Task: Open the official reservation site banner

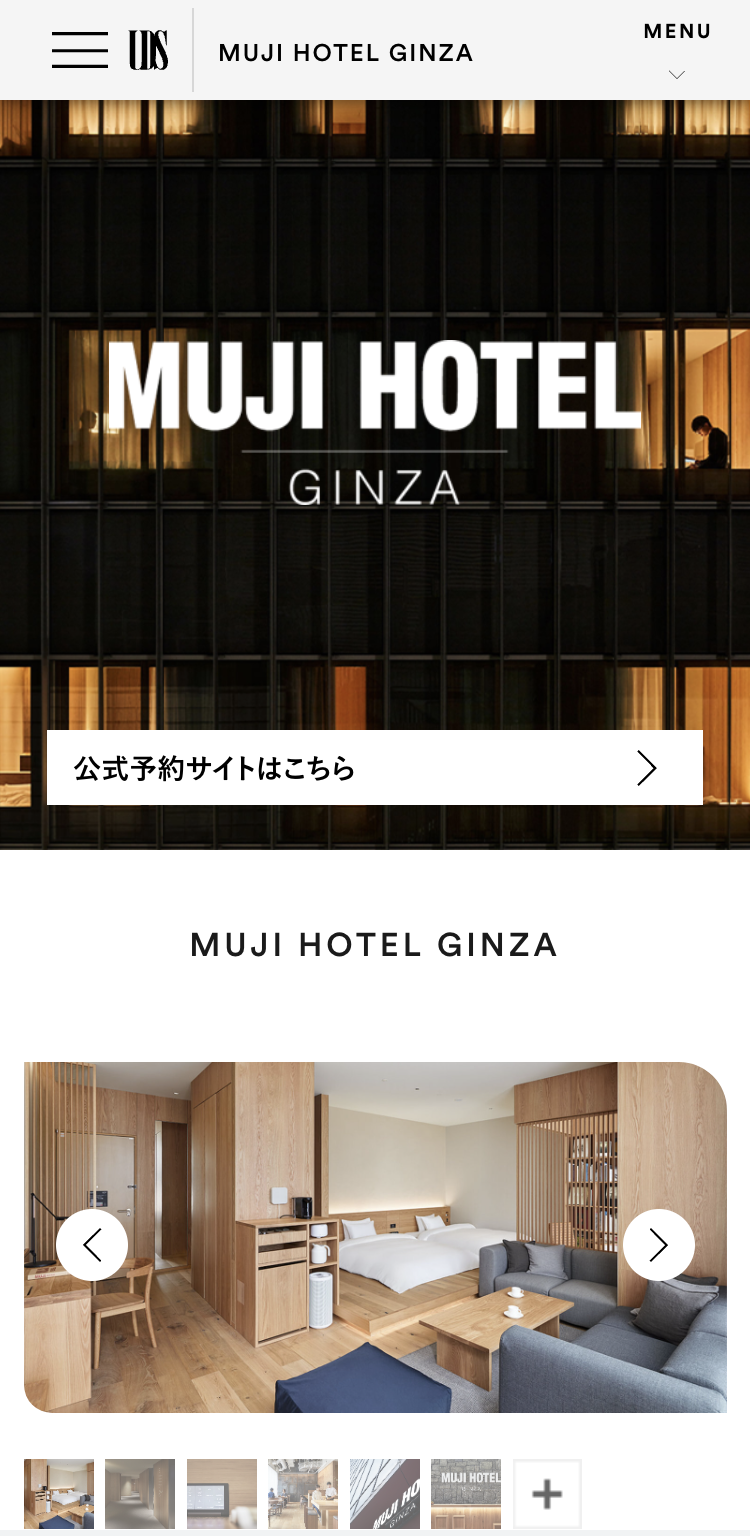Action: coord(375,768)
